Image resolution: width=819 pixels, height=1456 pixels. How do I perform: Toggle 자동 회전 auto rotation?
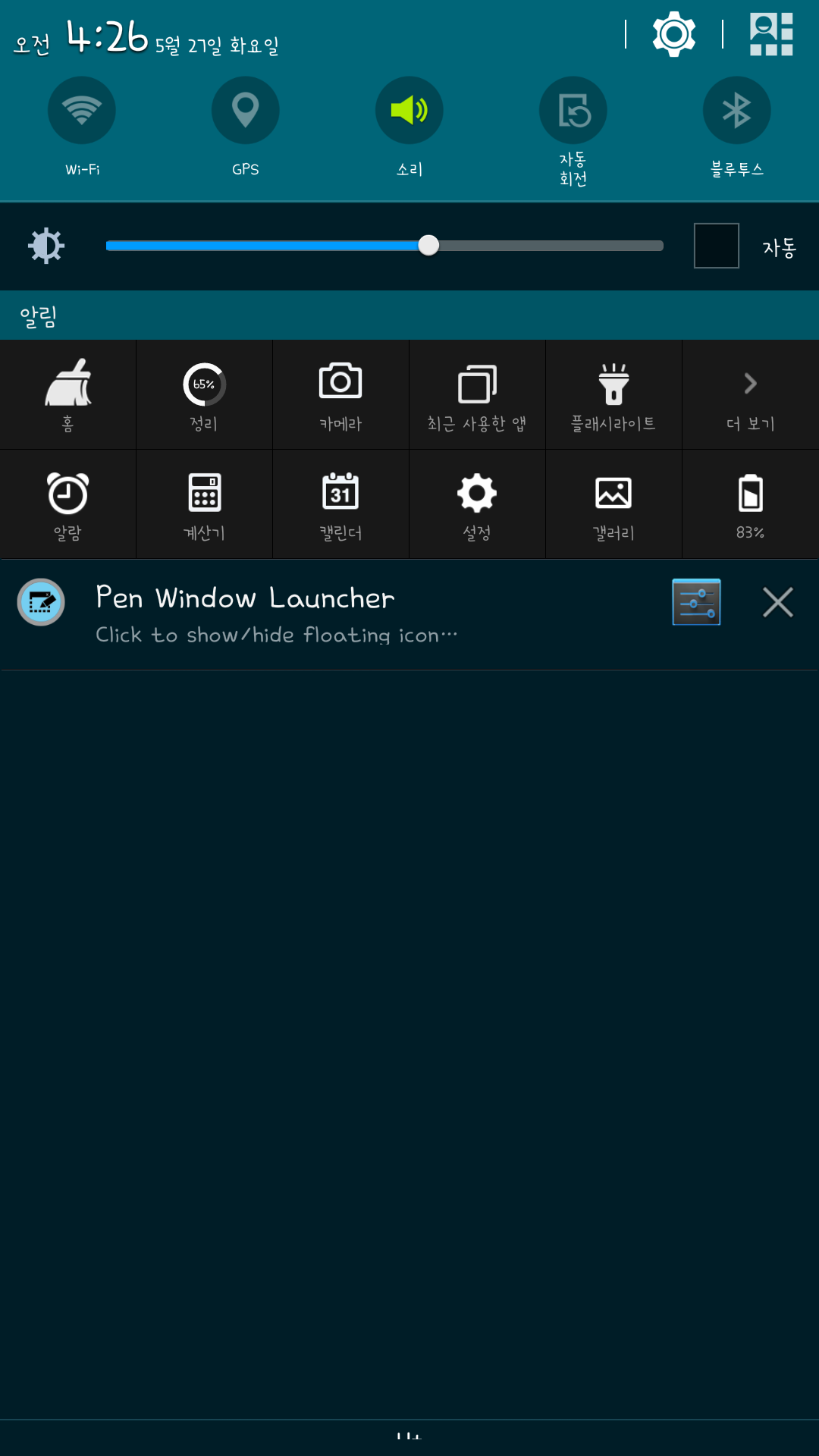click(573, 111)
